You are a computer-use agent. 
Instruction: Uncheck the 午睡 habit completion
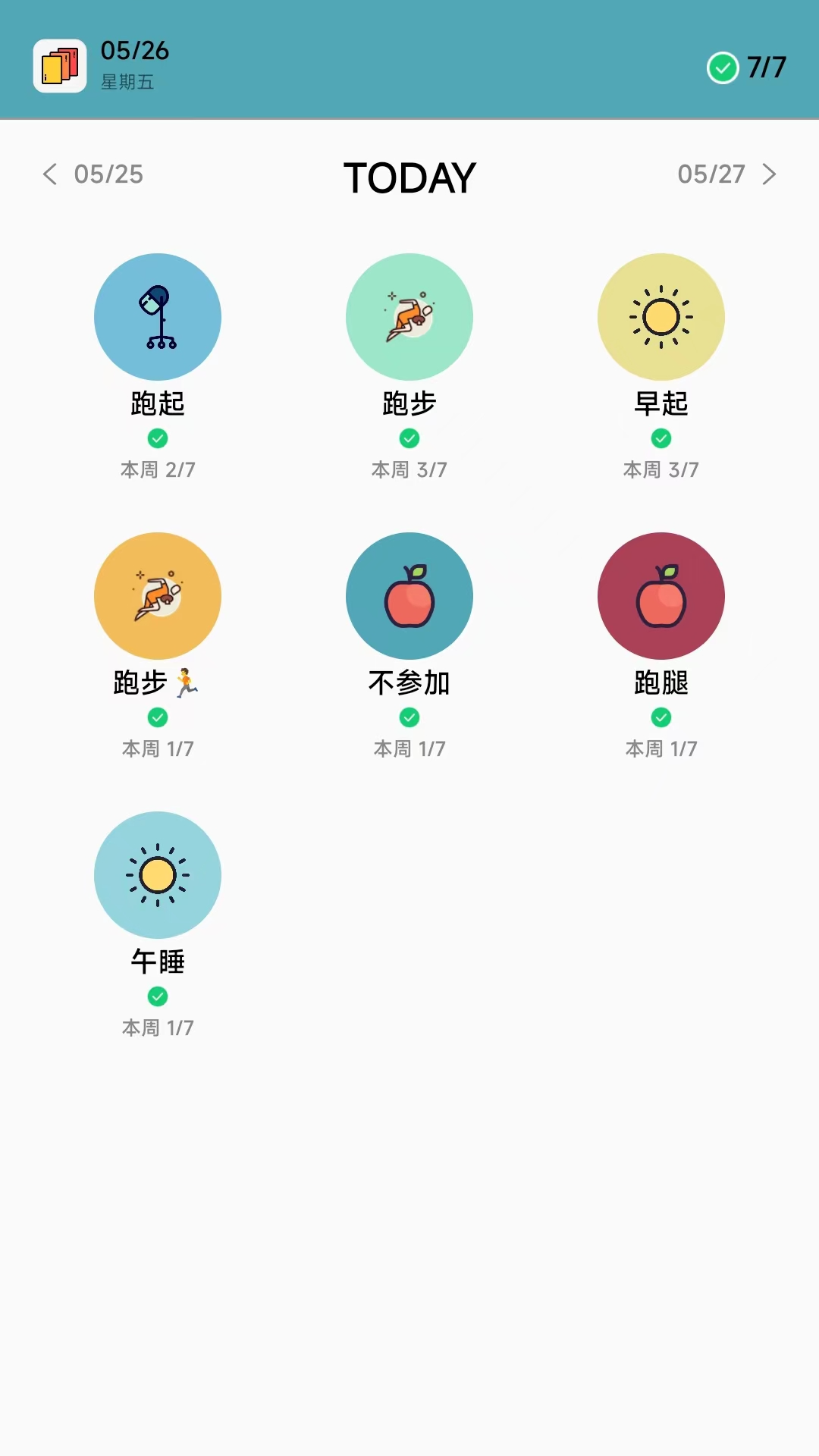(x=157, y=996)
